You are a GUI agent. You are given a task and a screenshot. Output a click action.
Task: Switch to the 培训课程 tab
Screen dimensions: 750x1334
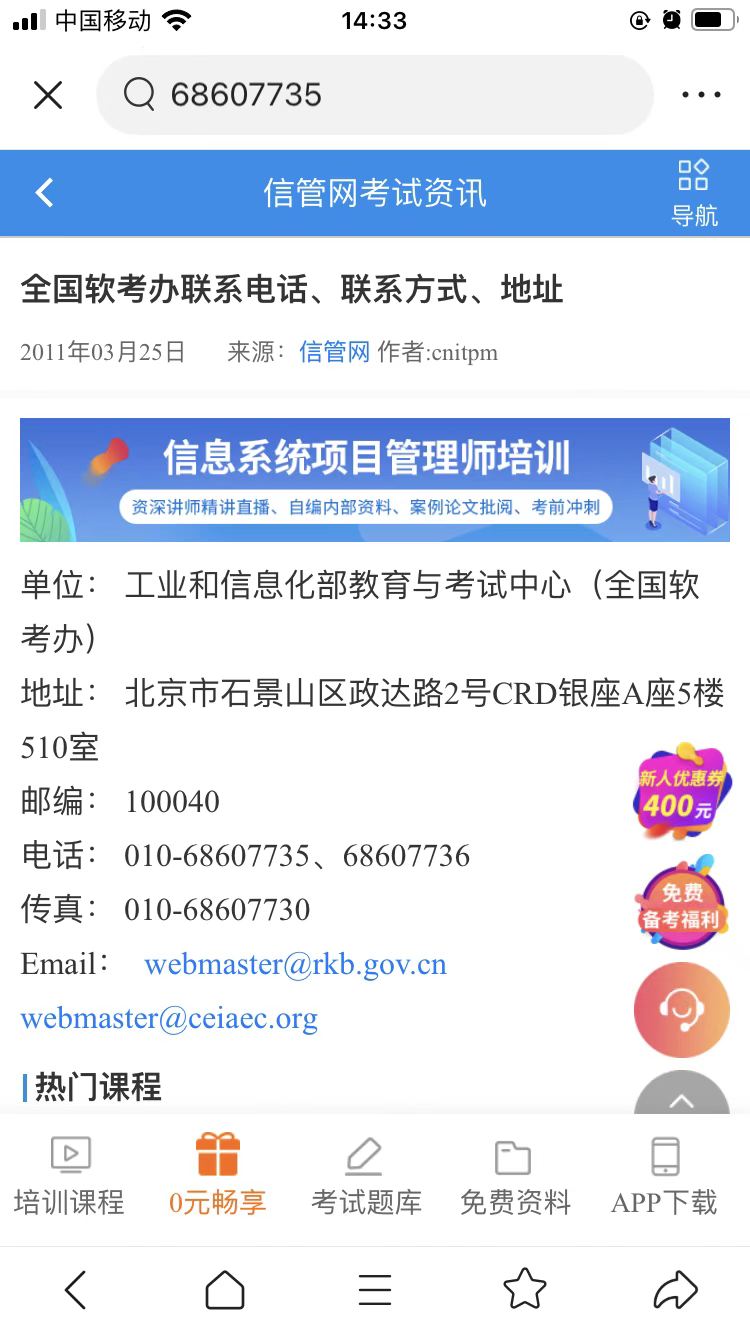point(70,1177)
